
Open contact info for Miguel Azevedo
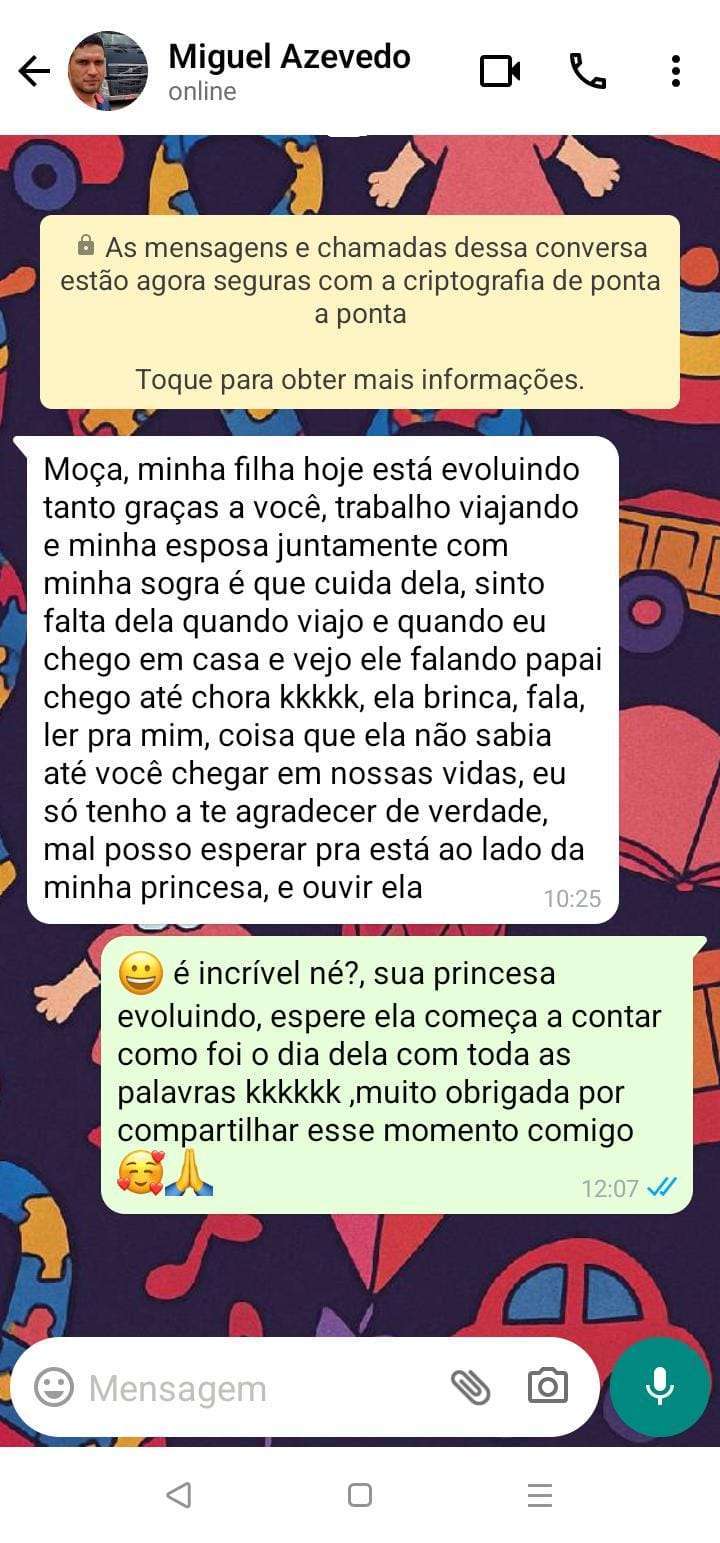pos(289,72)
